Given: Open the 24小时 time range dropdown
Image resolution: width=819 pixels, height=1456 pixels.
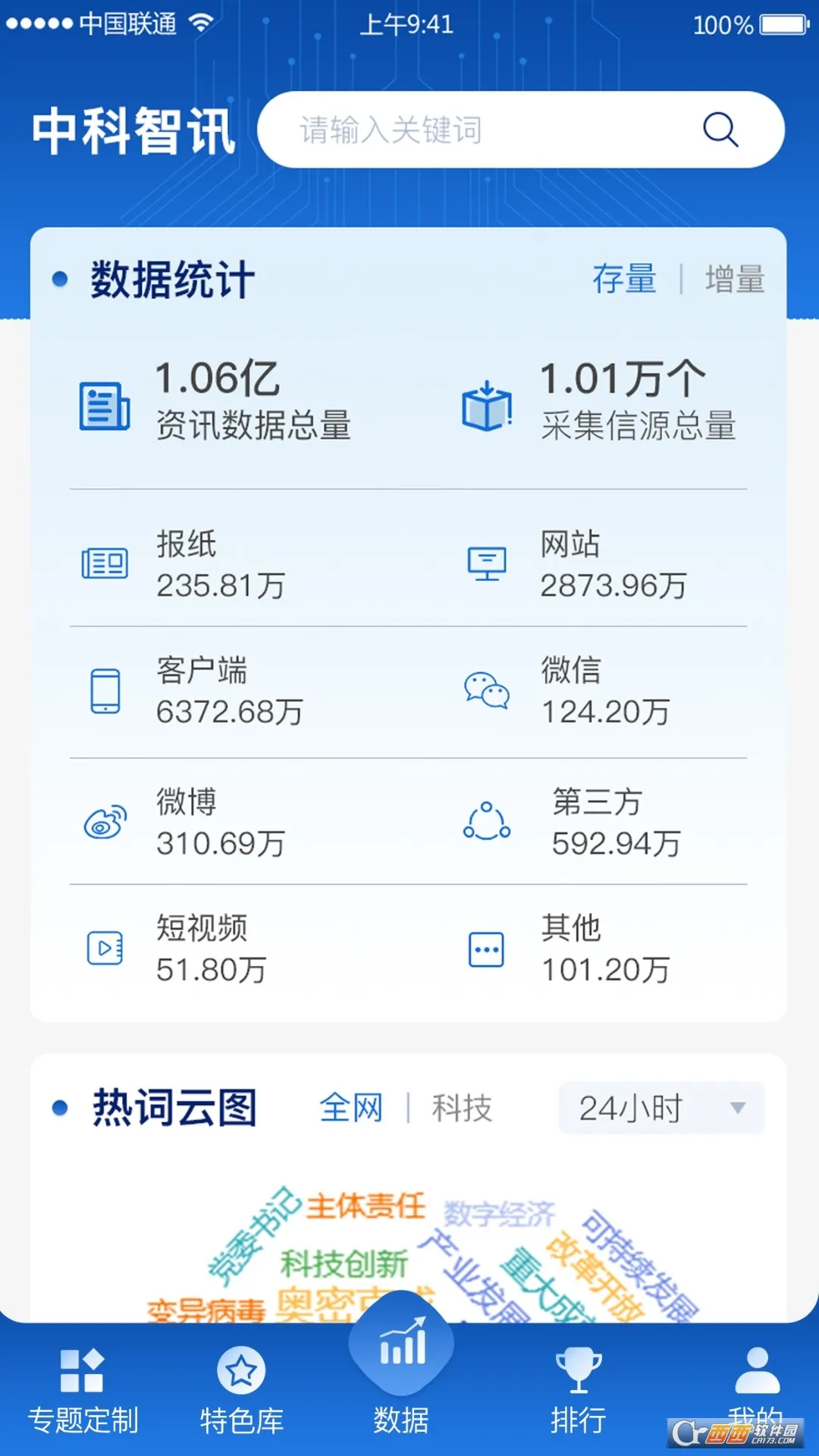Looking at the screenshot, I should pos(658,1108).
